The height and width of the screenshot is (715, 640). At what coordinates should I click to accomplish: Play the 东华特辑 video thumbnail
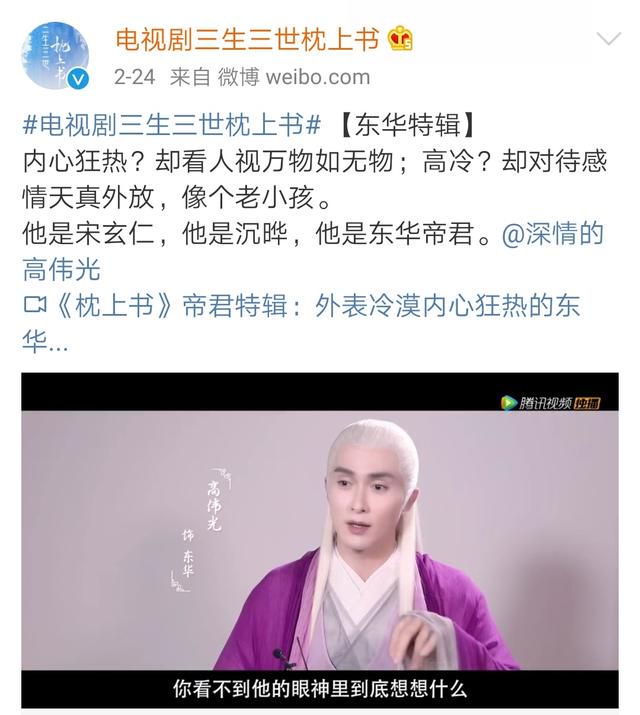[320, 535]
